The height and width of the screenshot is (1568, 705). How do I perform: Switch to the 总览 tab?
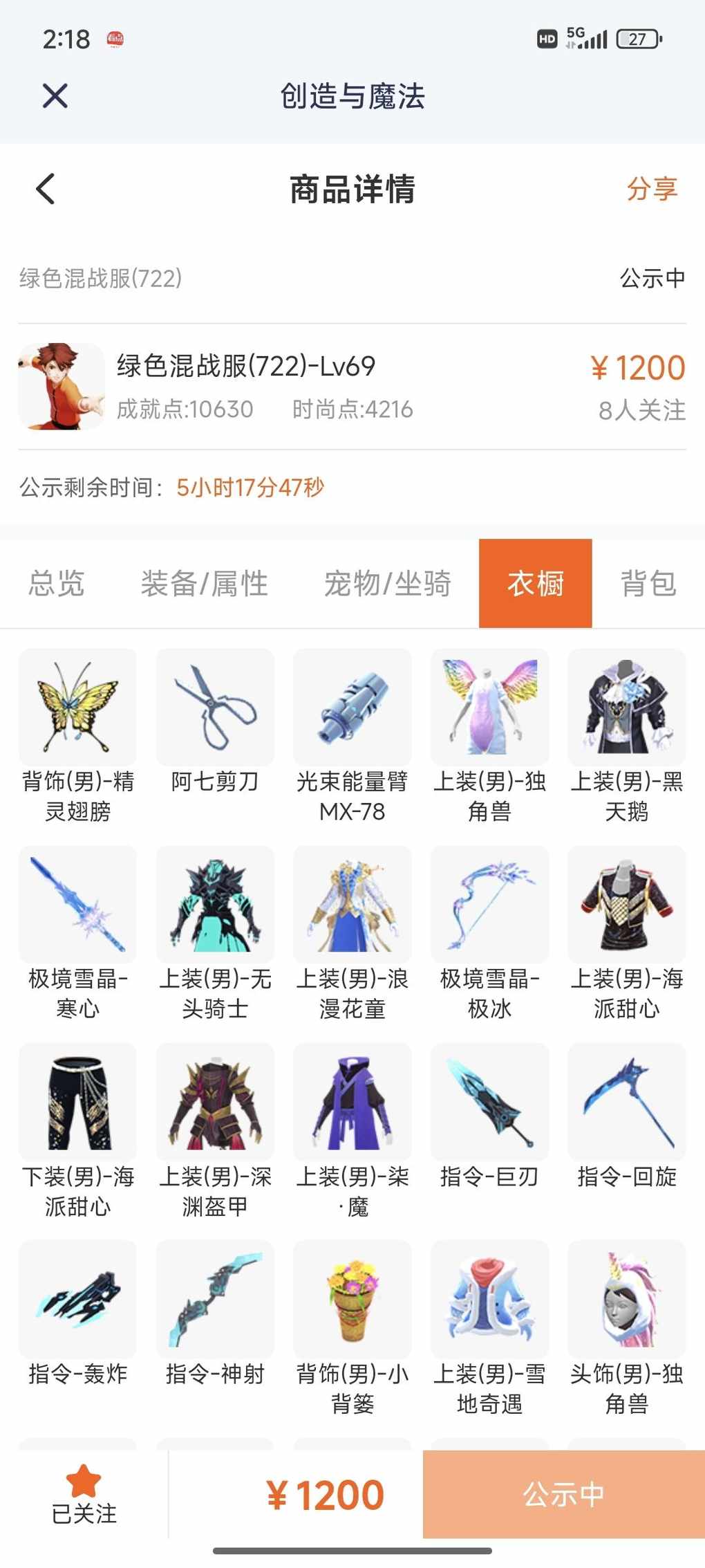coord(57,584)
